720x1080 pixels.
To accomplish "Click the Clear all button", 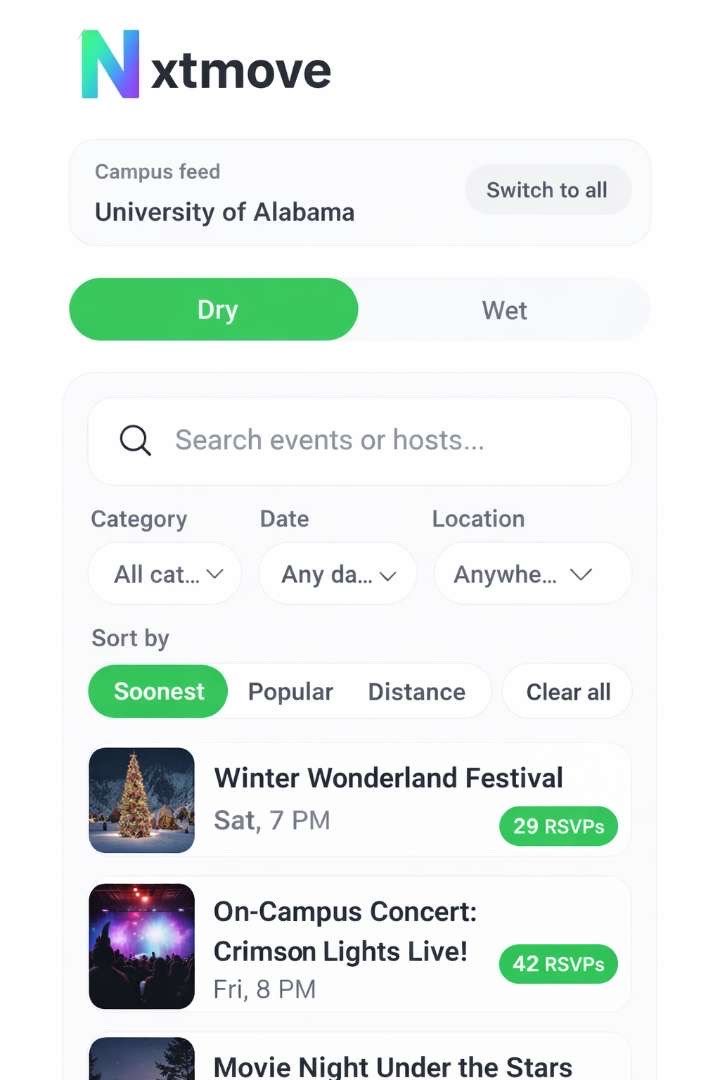I will (567, 691).
